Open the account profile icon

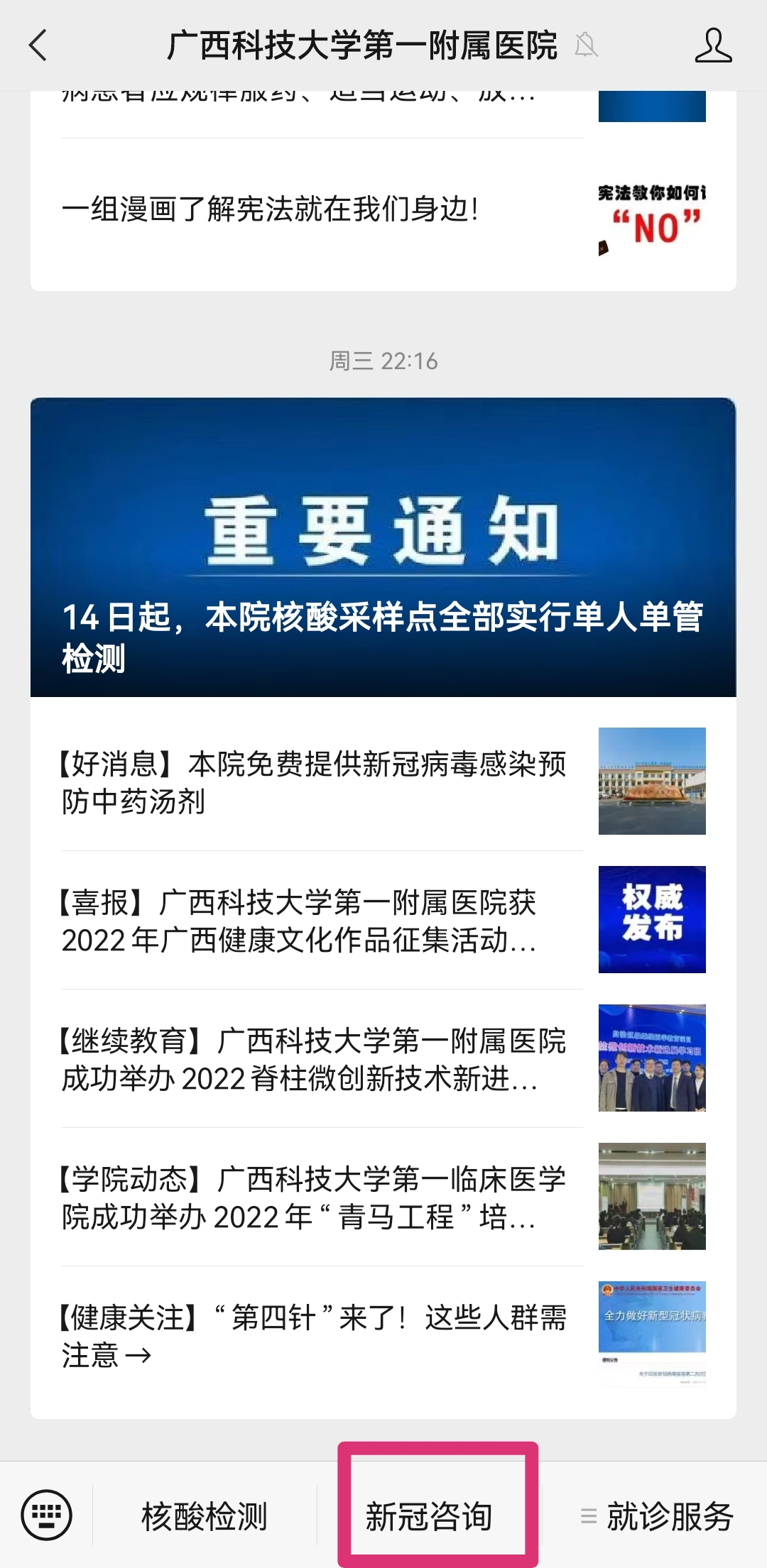(712, 45)
